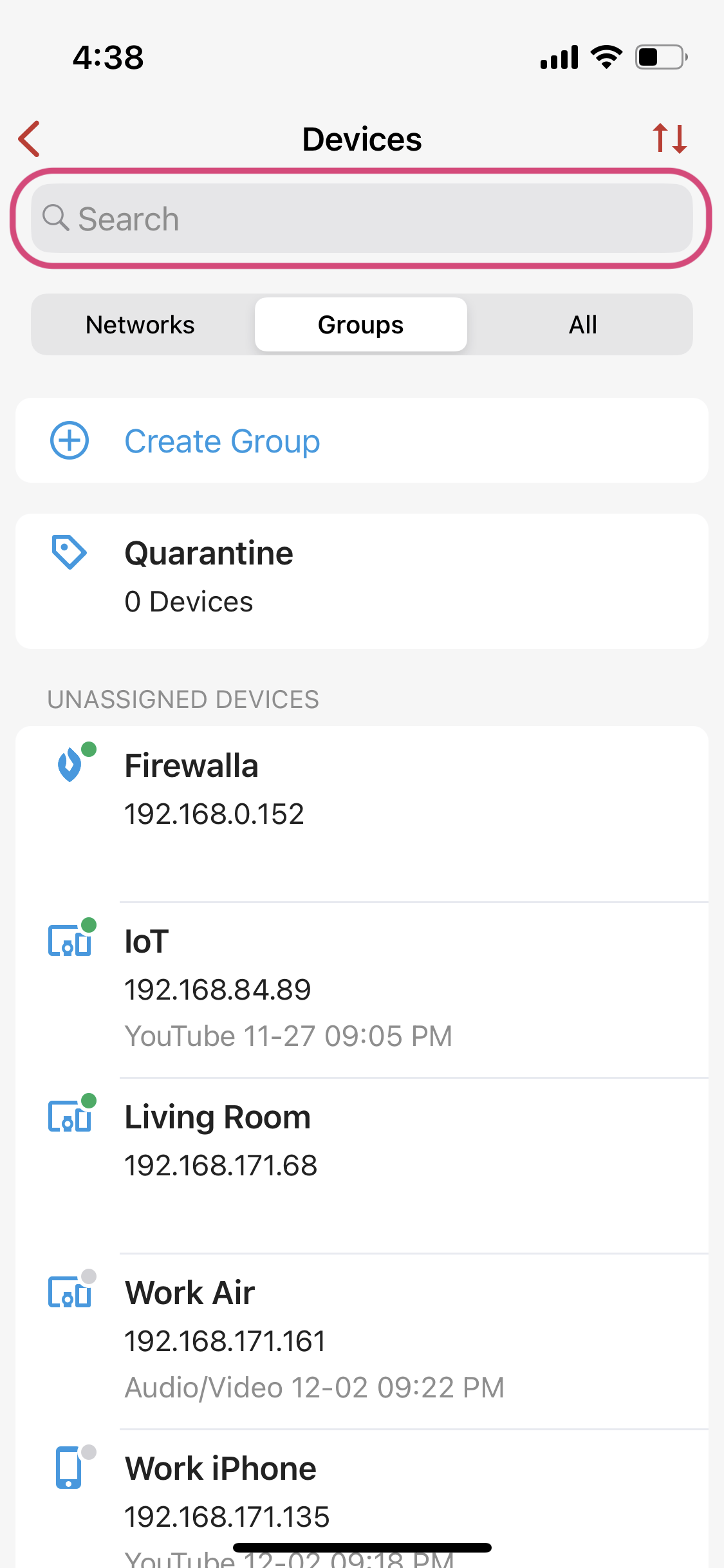Create a new group
Viewport: 724px width, 1568px height.
(x=362, y=441)
